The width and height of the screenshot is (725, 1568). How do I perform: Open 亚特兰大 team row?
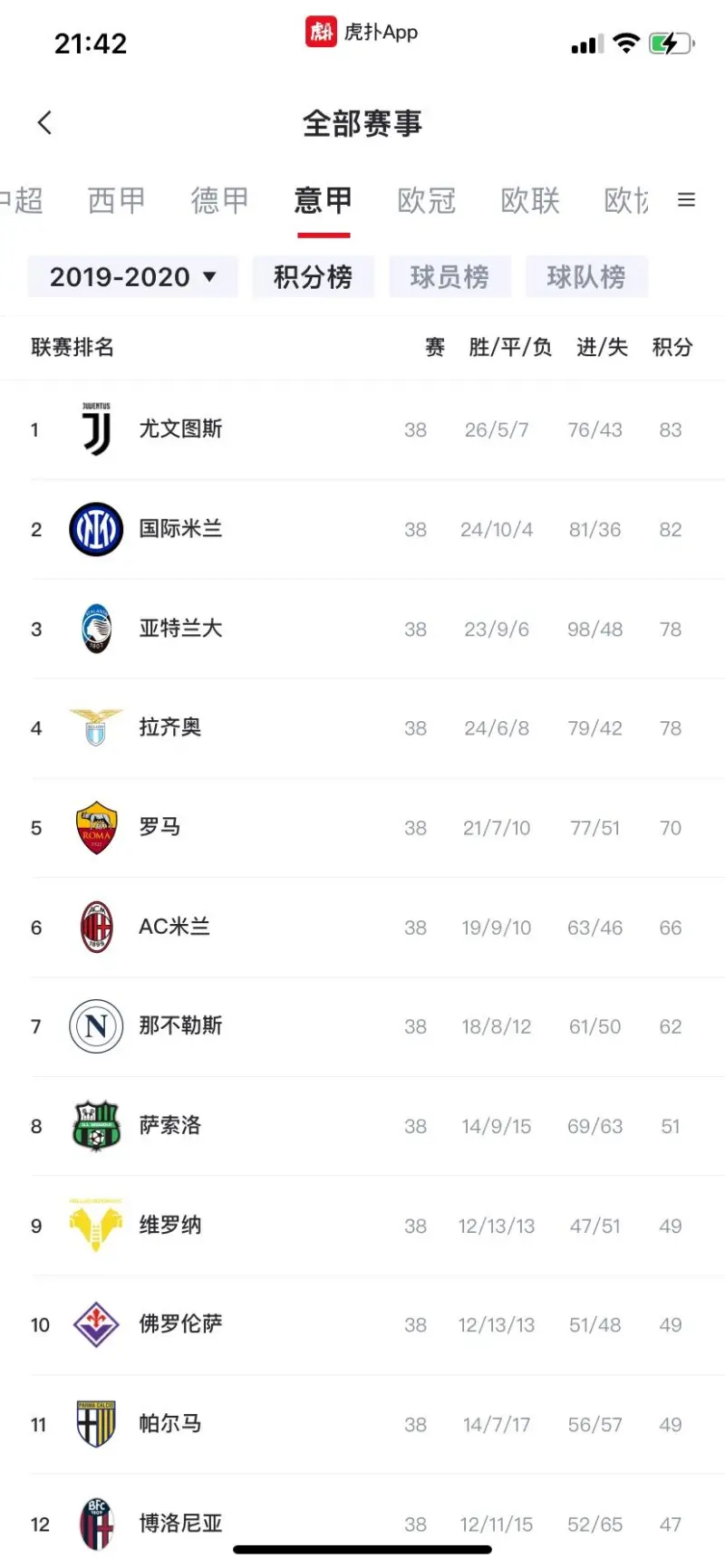[362, 629]
